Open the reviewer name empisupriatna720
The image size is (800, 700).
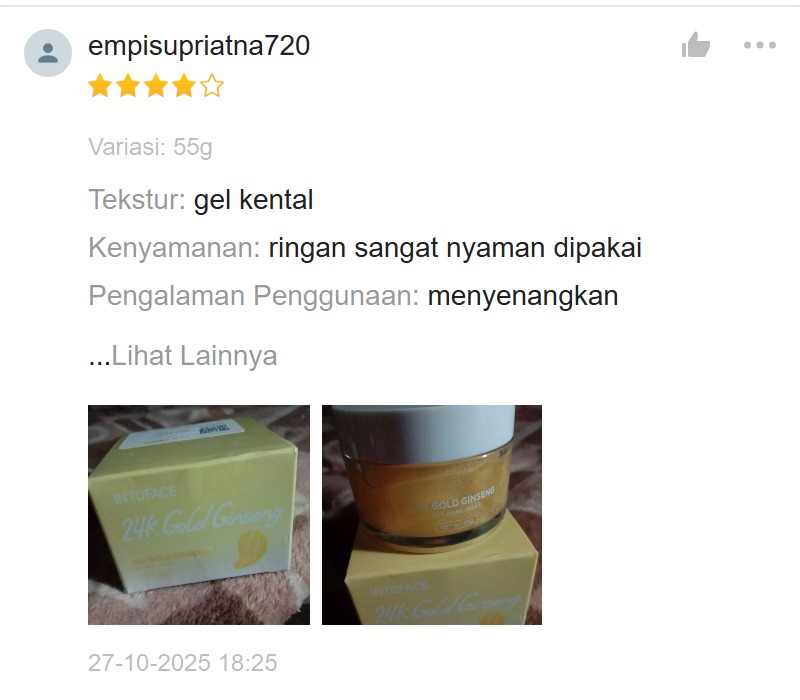[x=199, y=46]
